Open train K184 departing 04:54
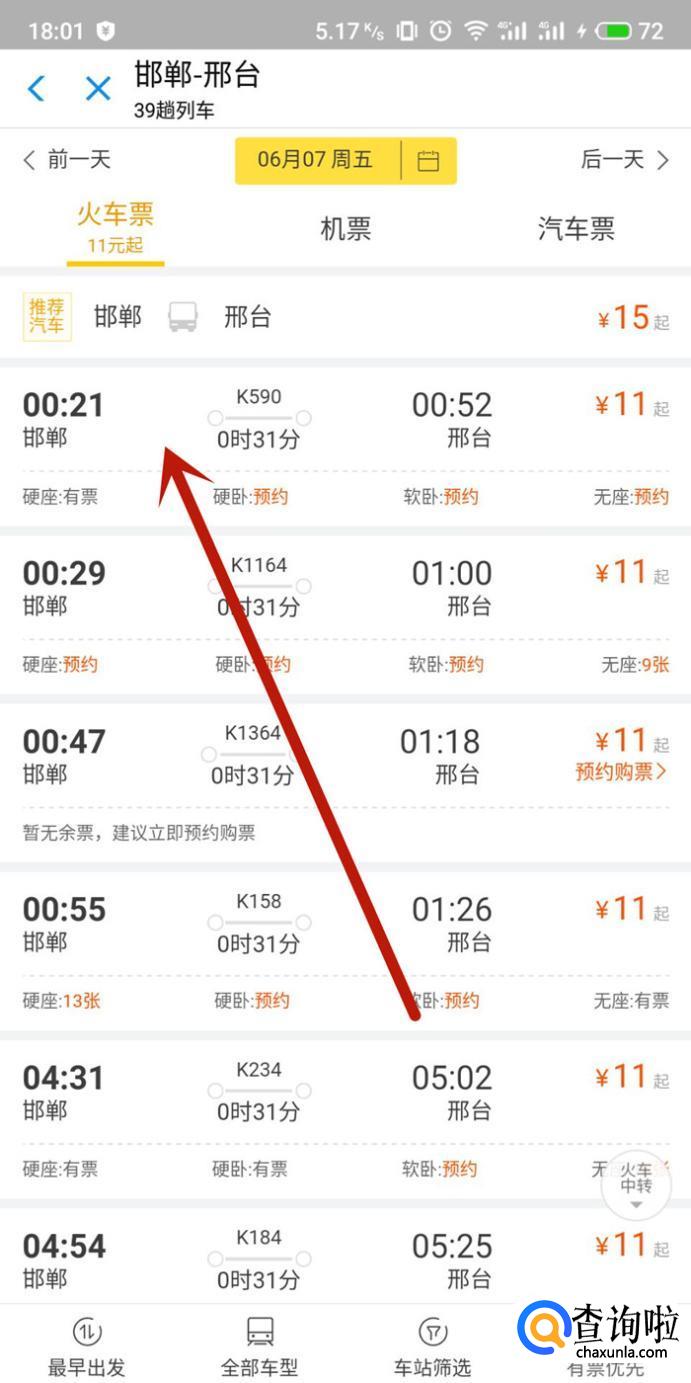This screenshot has height=1383, width=691. coord(345,1255)
